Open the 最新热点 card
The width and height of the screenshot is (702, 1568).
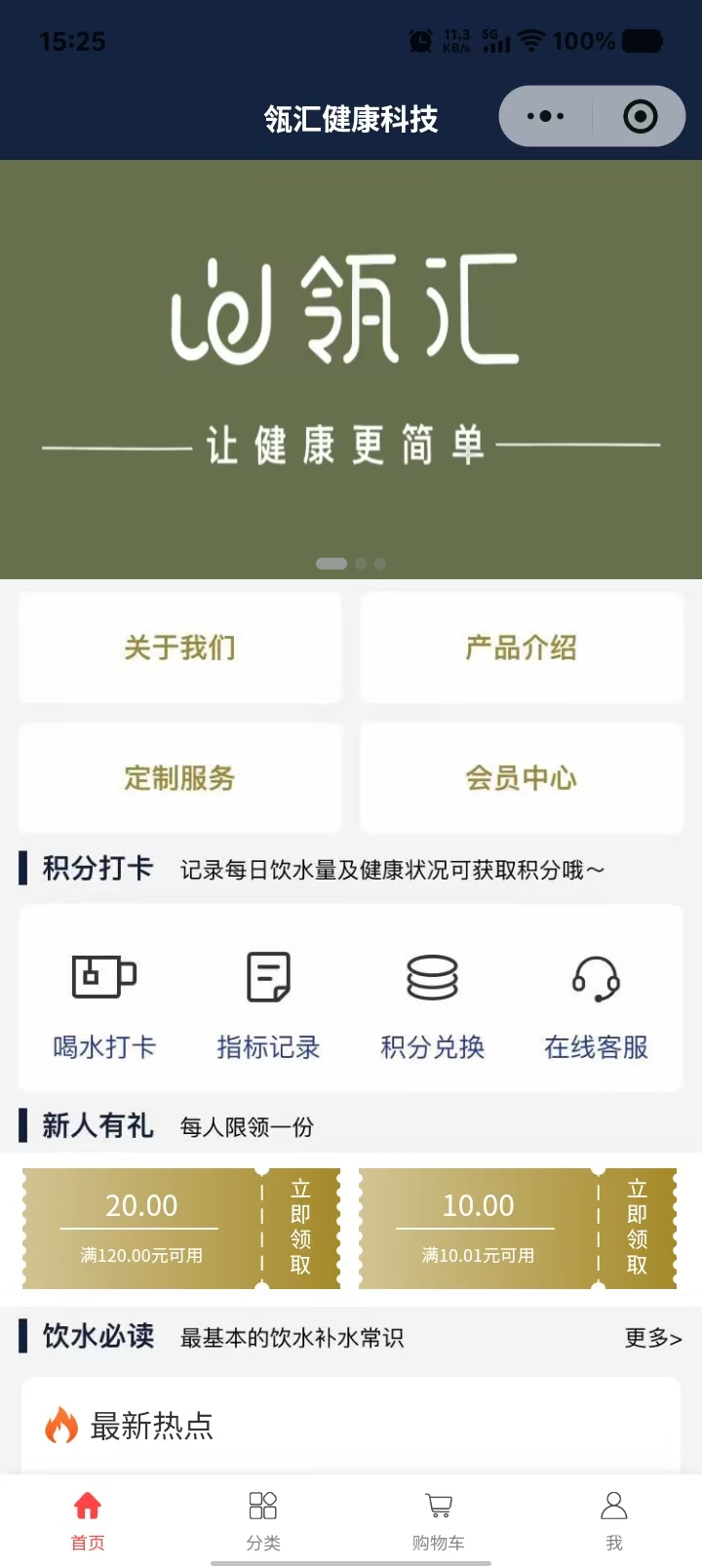coord(351,1426)
